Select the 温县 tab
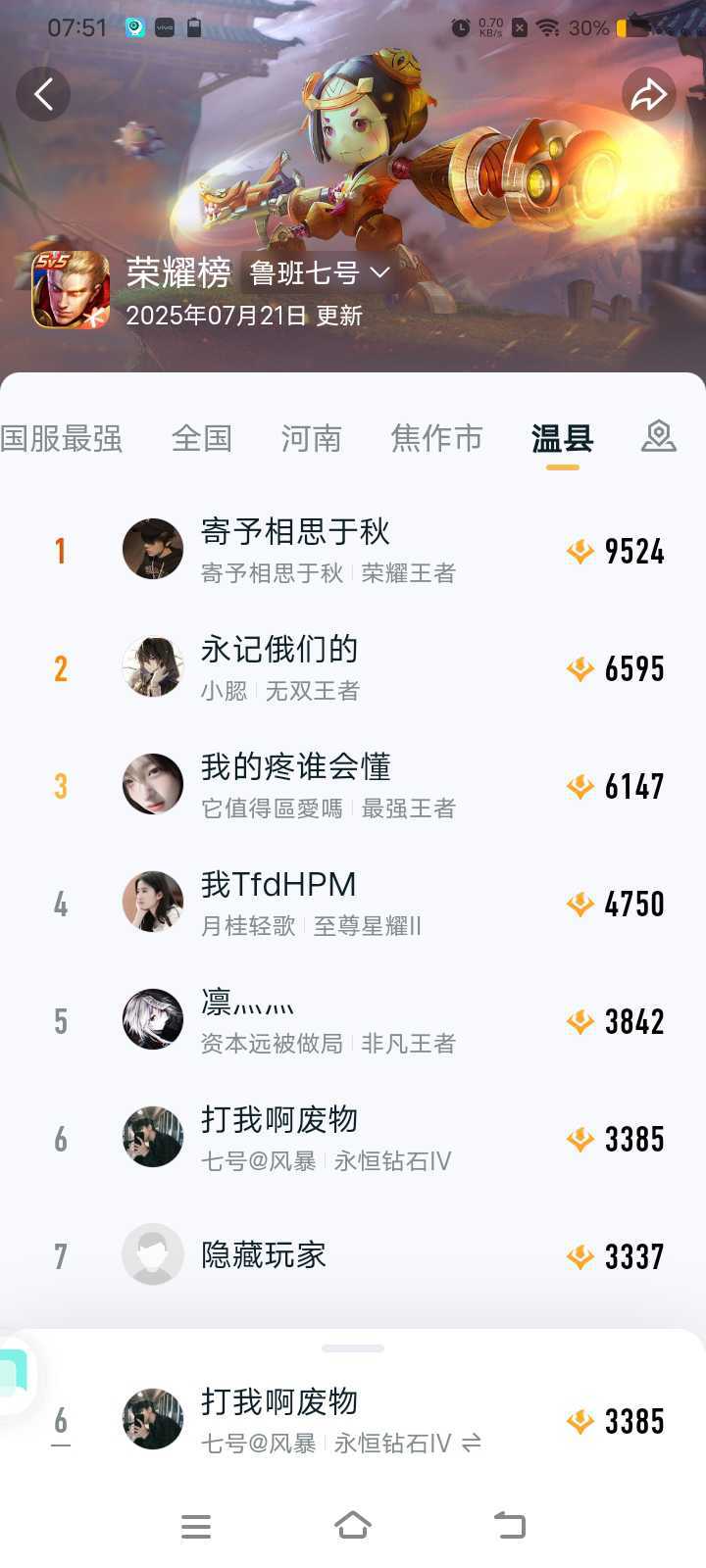Image resolution: width=706 pixels, height=1568 pixels. click(x=562, y=438)
